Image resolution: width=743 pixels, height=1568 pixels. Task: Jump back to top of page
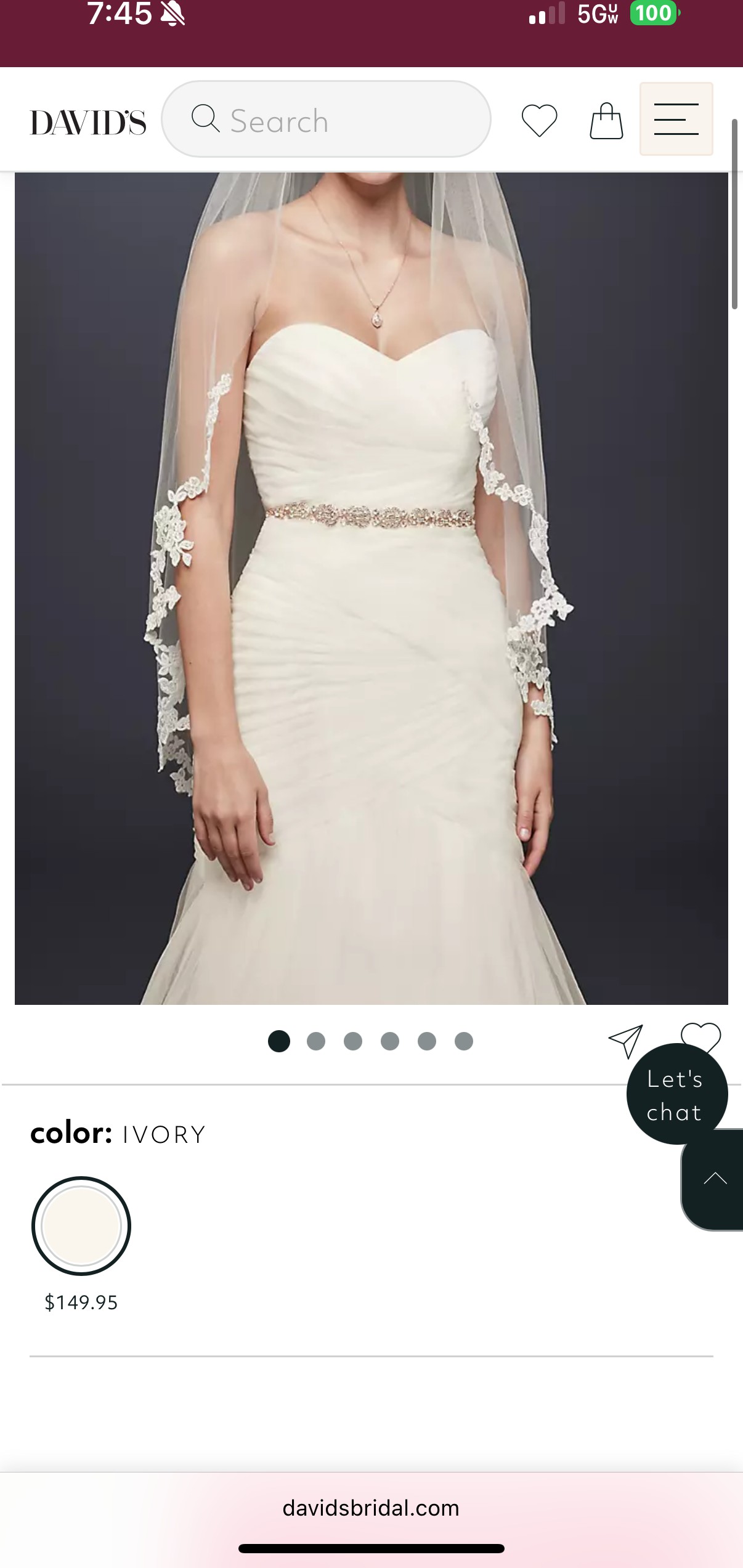pyautogui.click(x=715, y=1179)
